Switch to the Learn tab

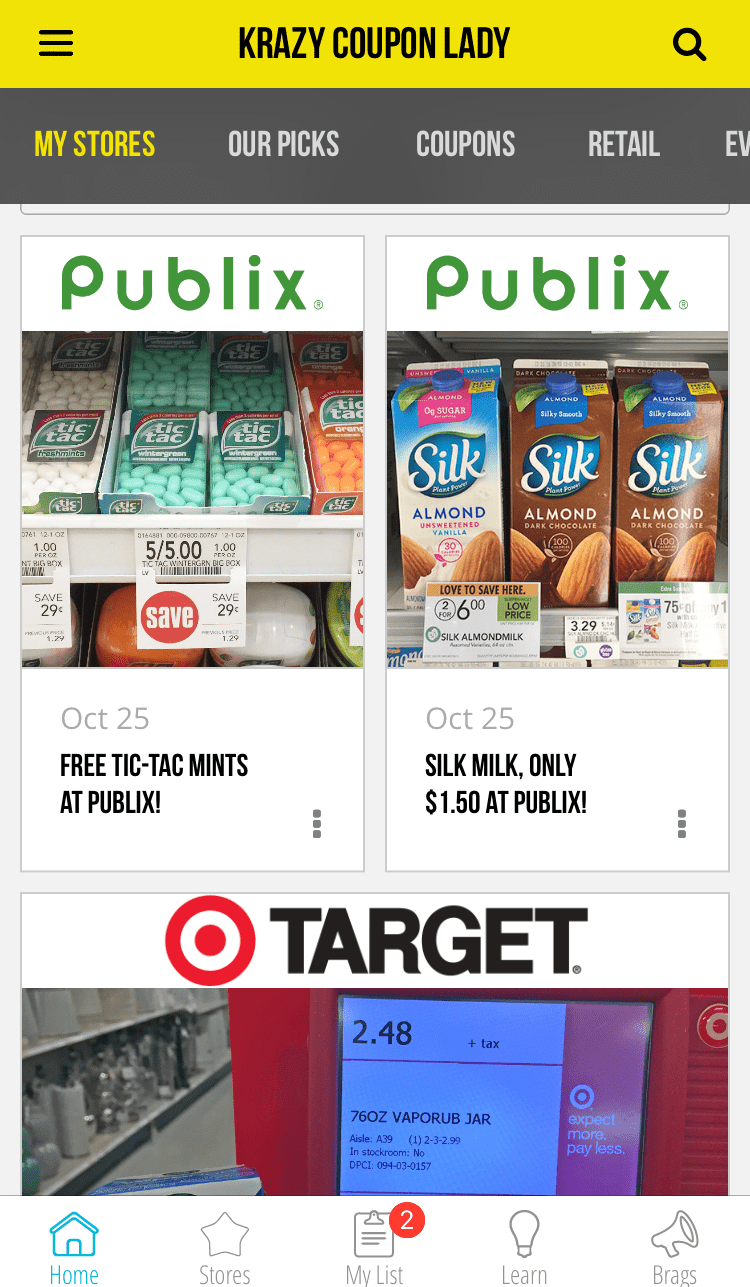(x=524, y=1246)
